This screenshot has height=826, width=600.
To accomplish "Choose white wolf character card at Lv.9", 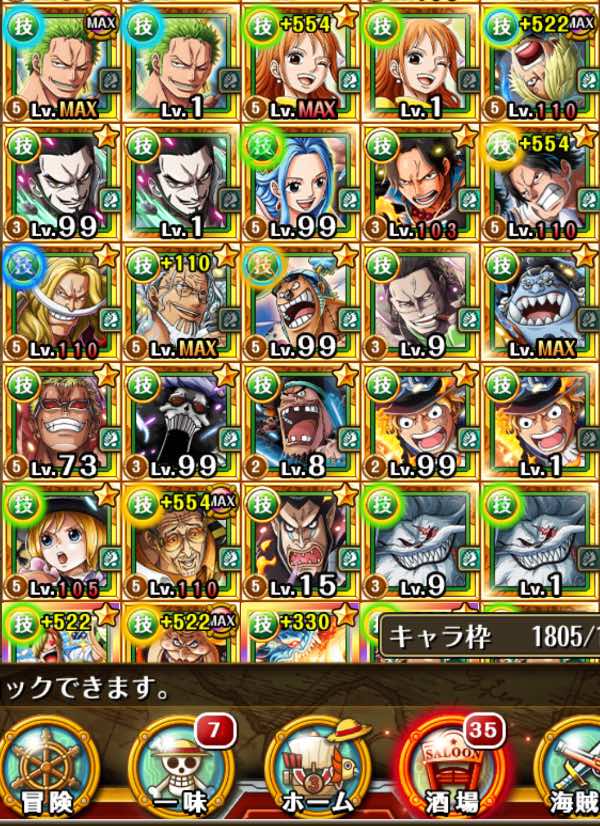I will [420, 542].
